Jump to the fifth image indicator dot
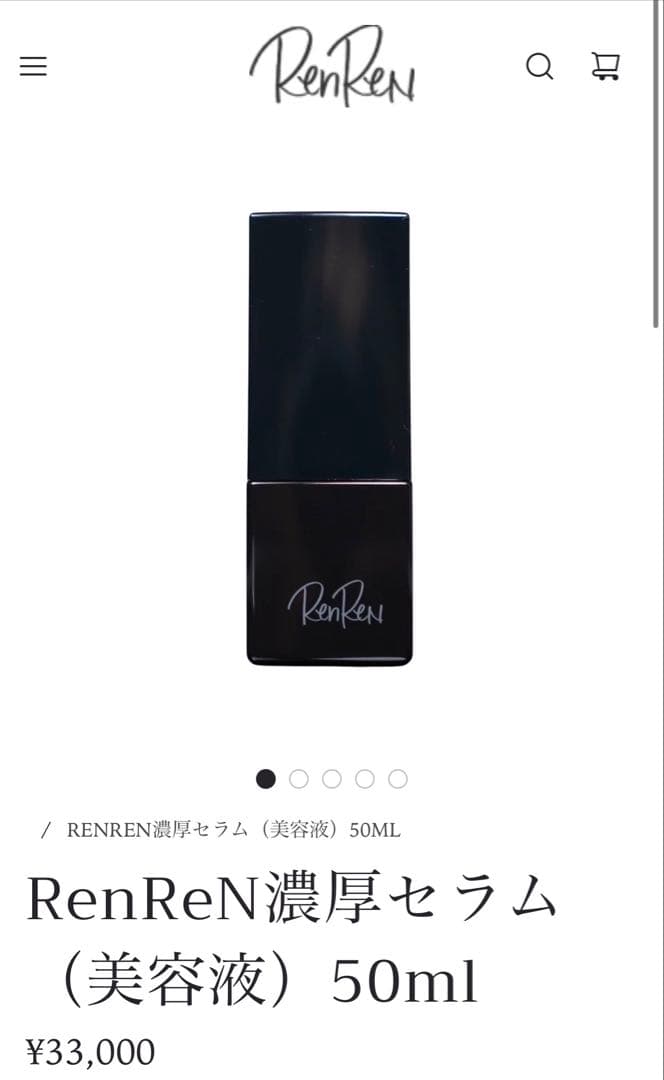This screenshot has width=664, height=1080. (398, 779)
